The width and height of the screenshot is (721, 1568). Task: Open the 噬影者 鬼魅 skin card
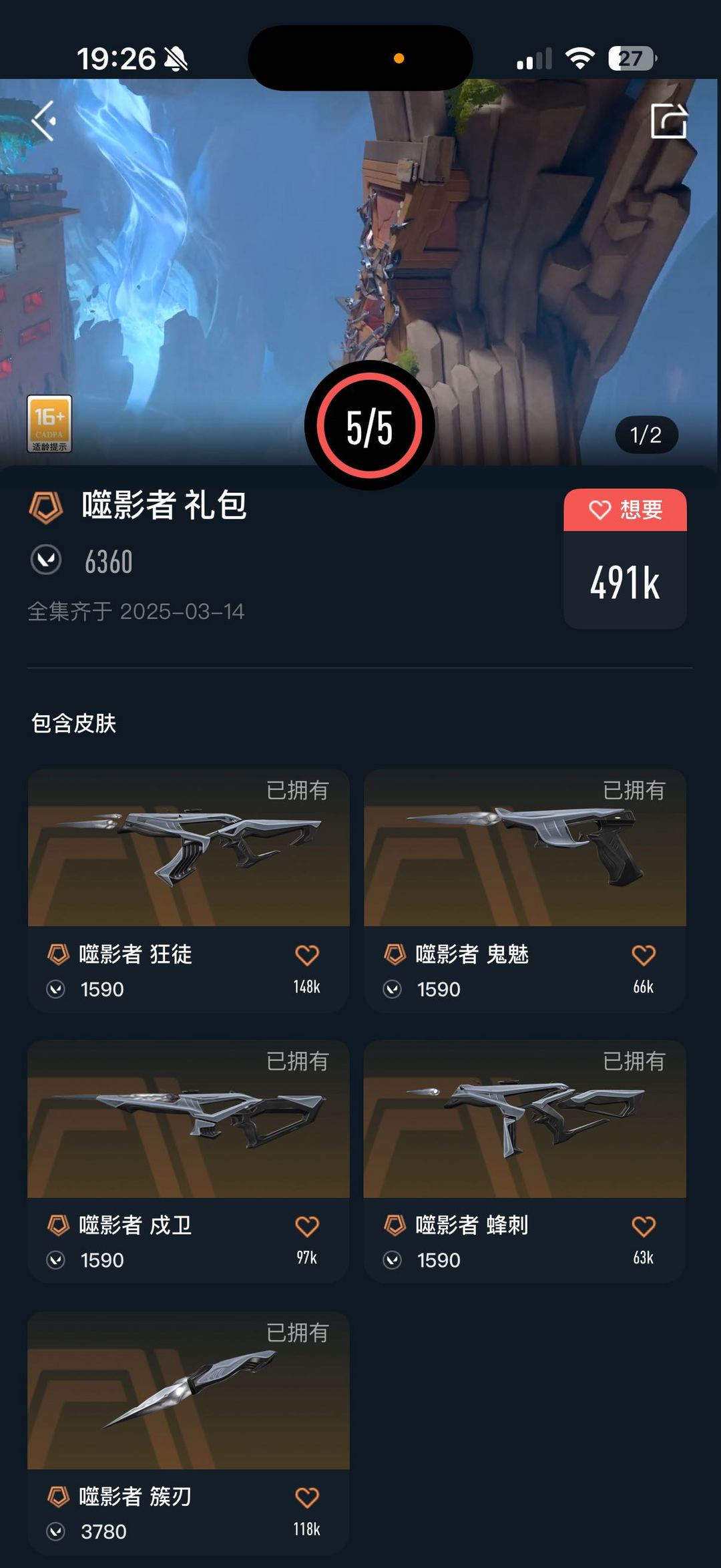coord(525,848)
